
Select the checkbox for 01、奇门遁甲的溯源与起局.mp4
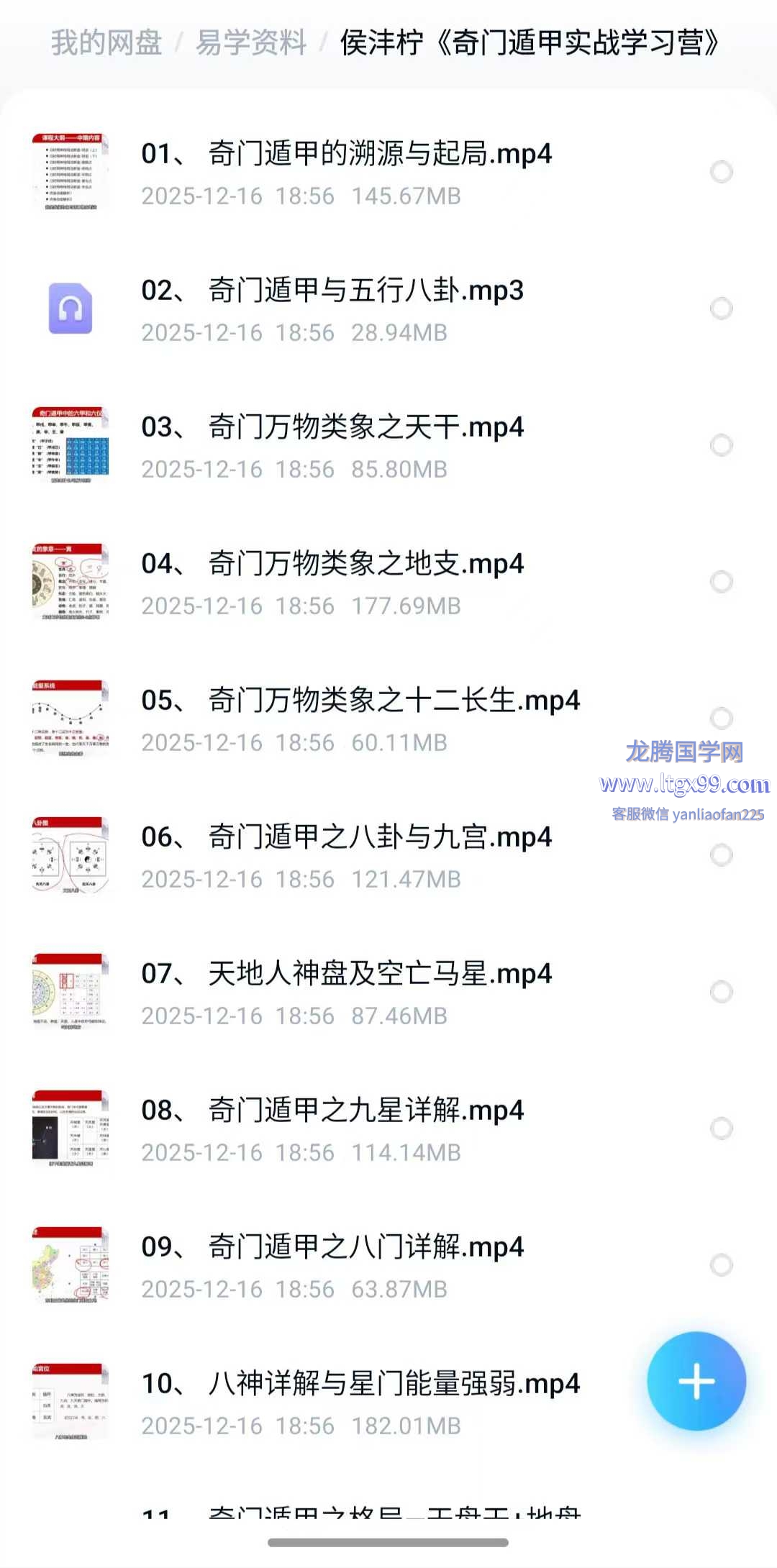point(721,172)
